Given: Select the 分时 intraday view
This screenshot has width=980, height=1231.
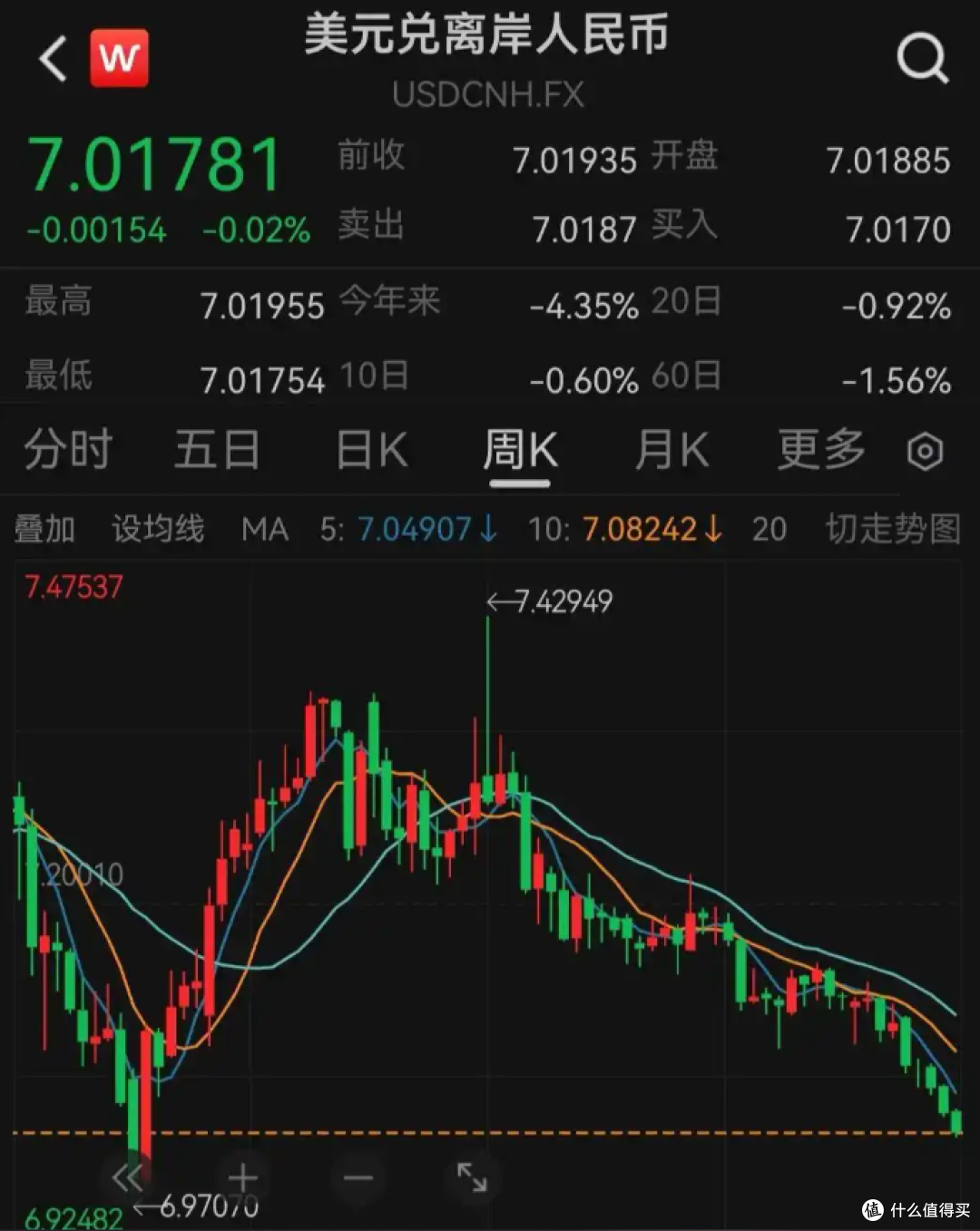Looking at the screenshot, I should (x=67, y=450).
